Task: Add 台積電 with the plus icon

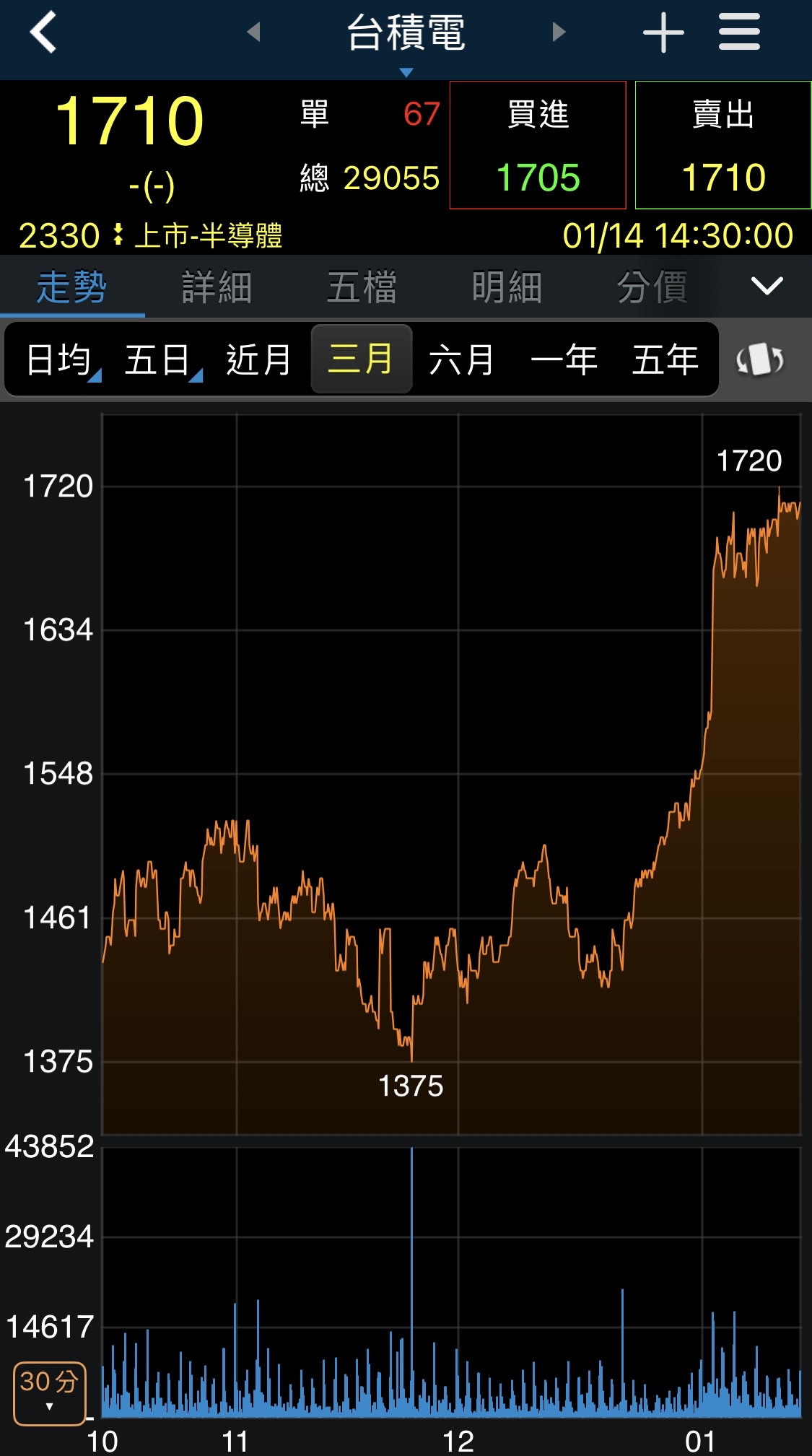Action: (663, 32)
